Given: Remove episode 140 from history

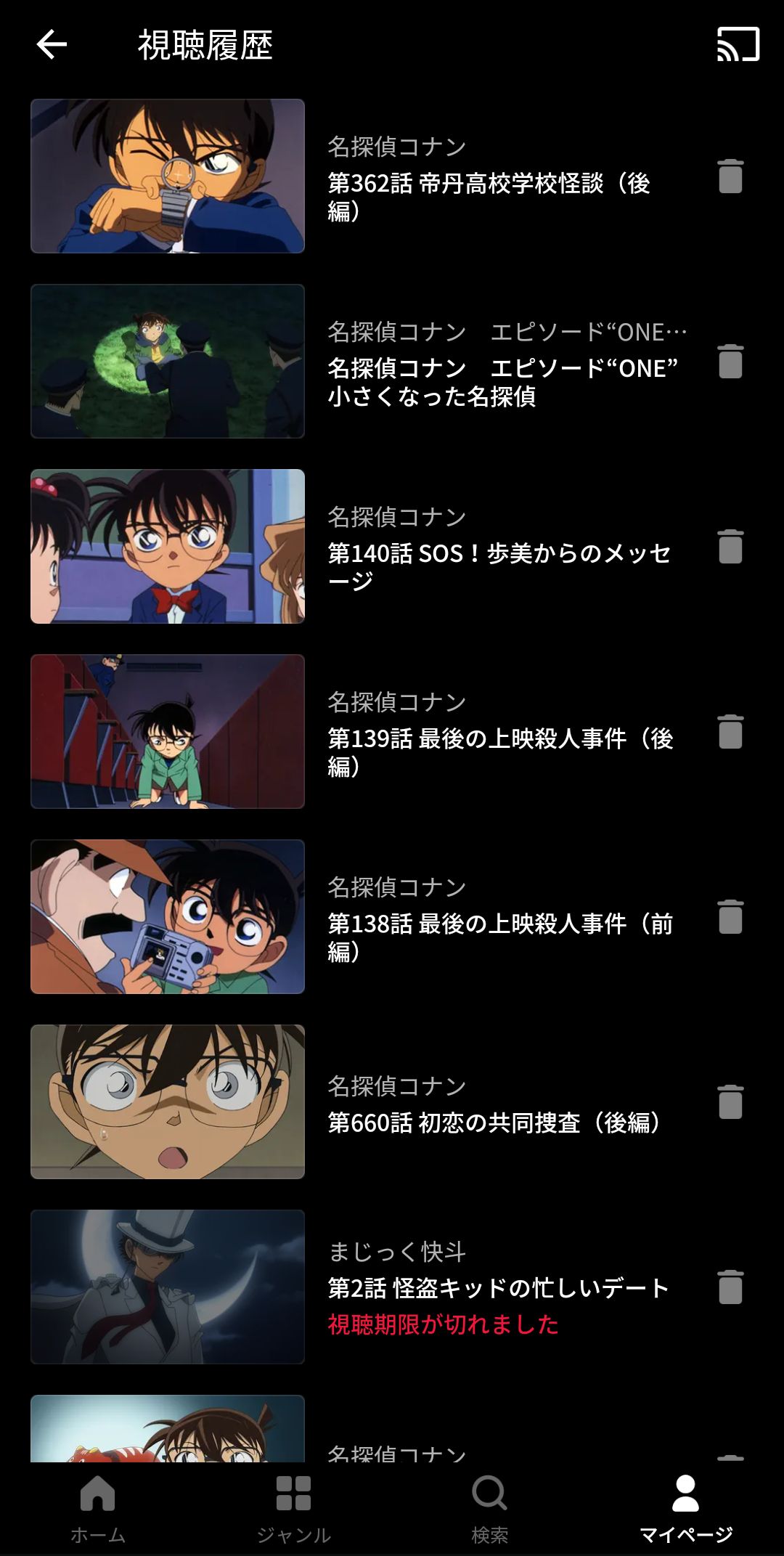Looking at the screenshot, I should (730, 547).
